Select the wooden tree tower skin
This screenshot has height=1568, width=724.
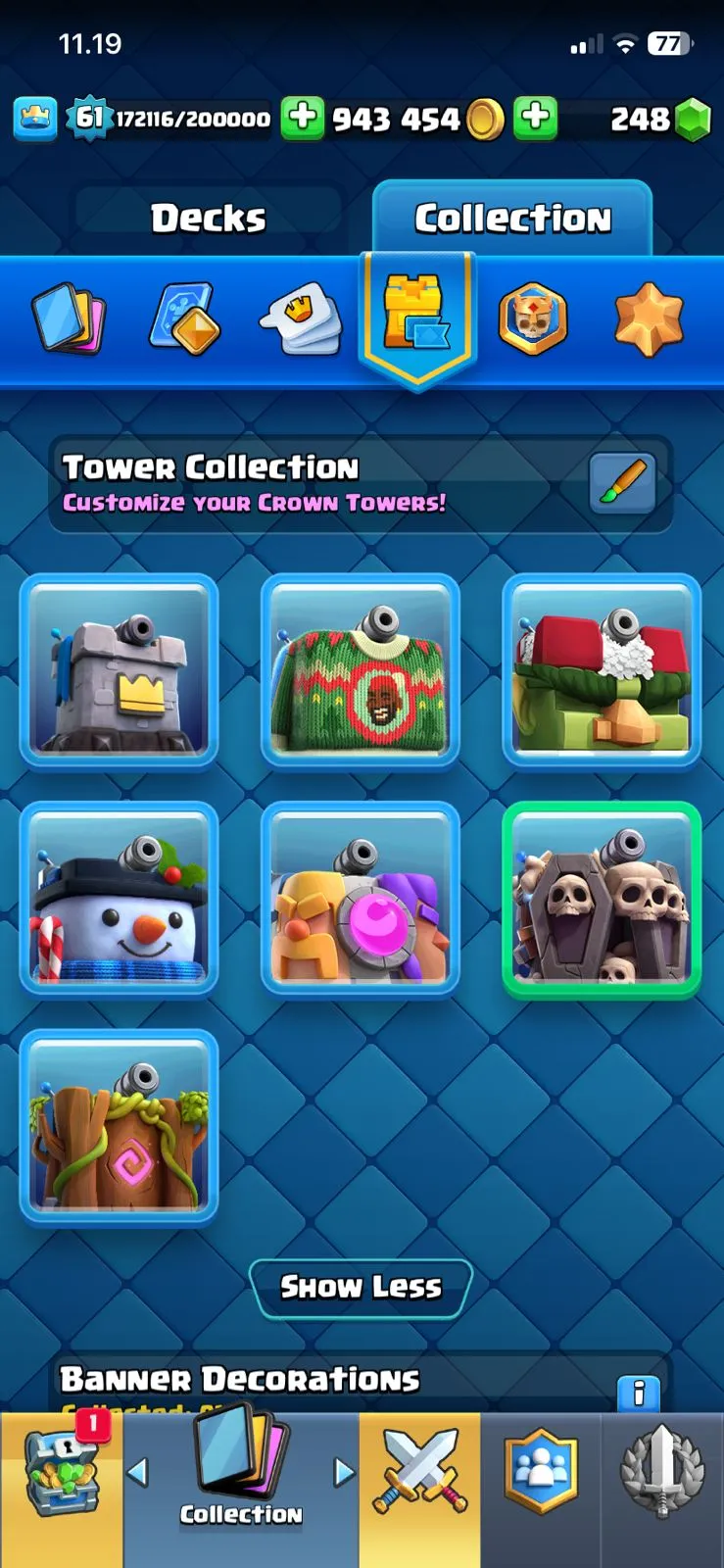coord(119,1125)
